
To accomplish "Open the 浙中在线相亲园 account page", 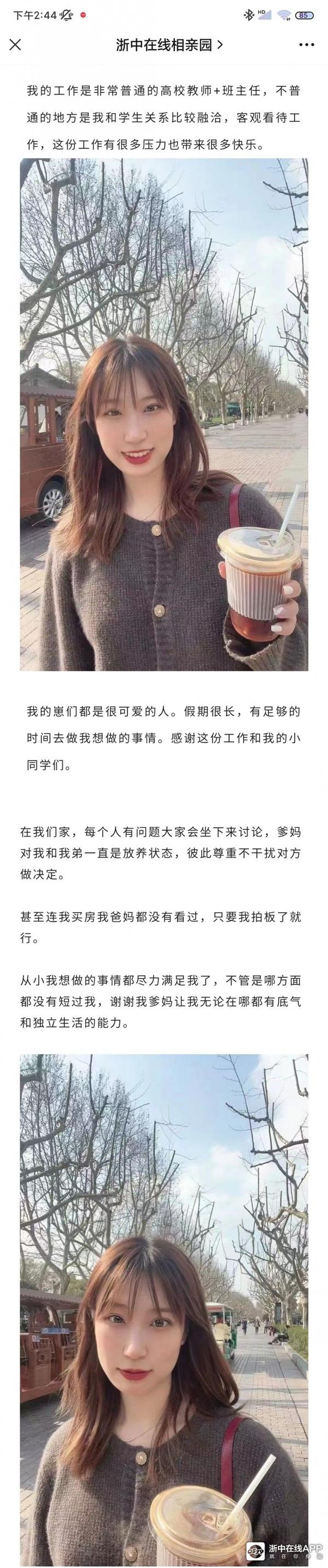I will (168, 44).
